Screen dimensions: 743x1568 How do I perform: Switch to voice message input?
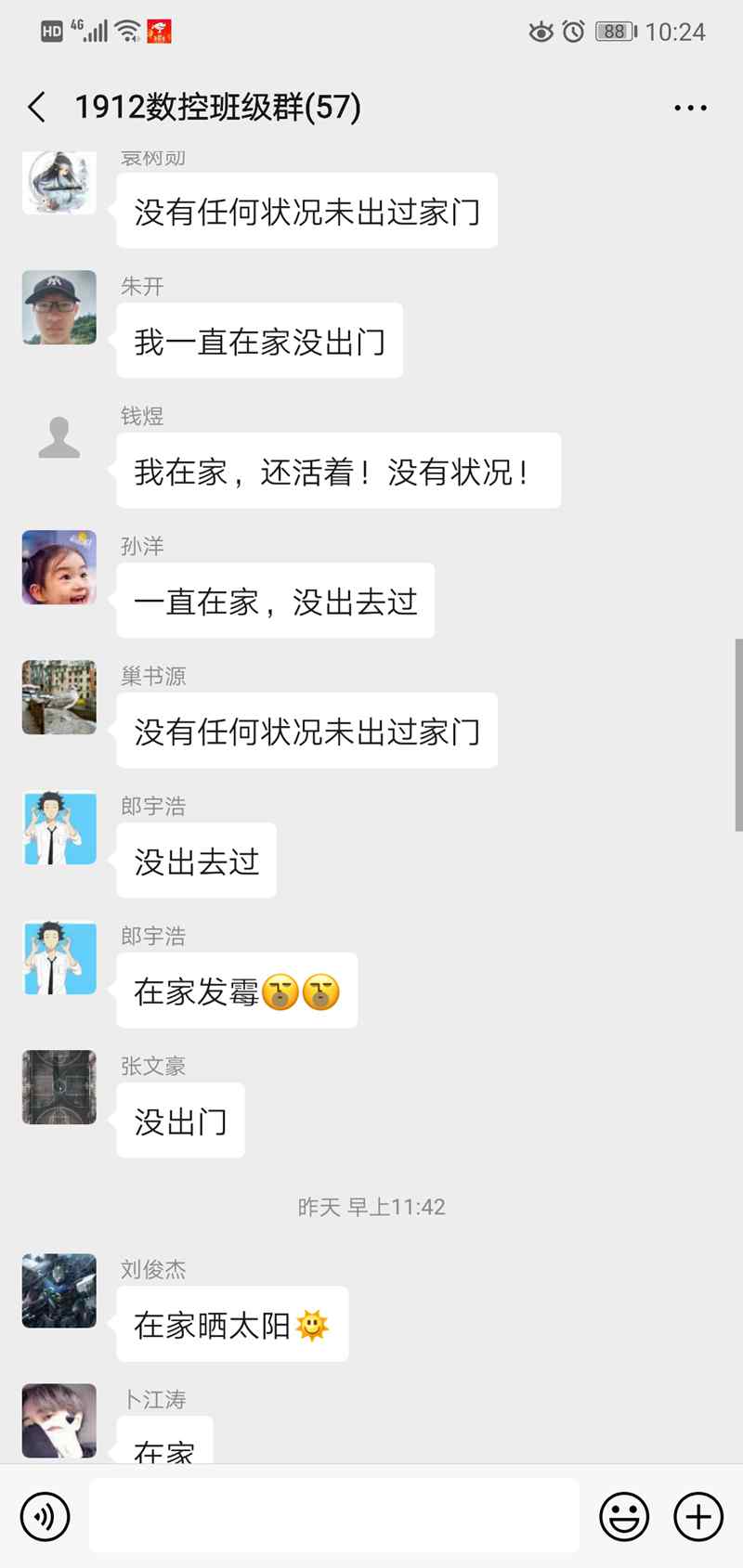point(45,1516)
